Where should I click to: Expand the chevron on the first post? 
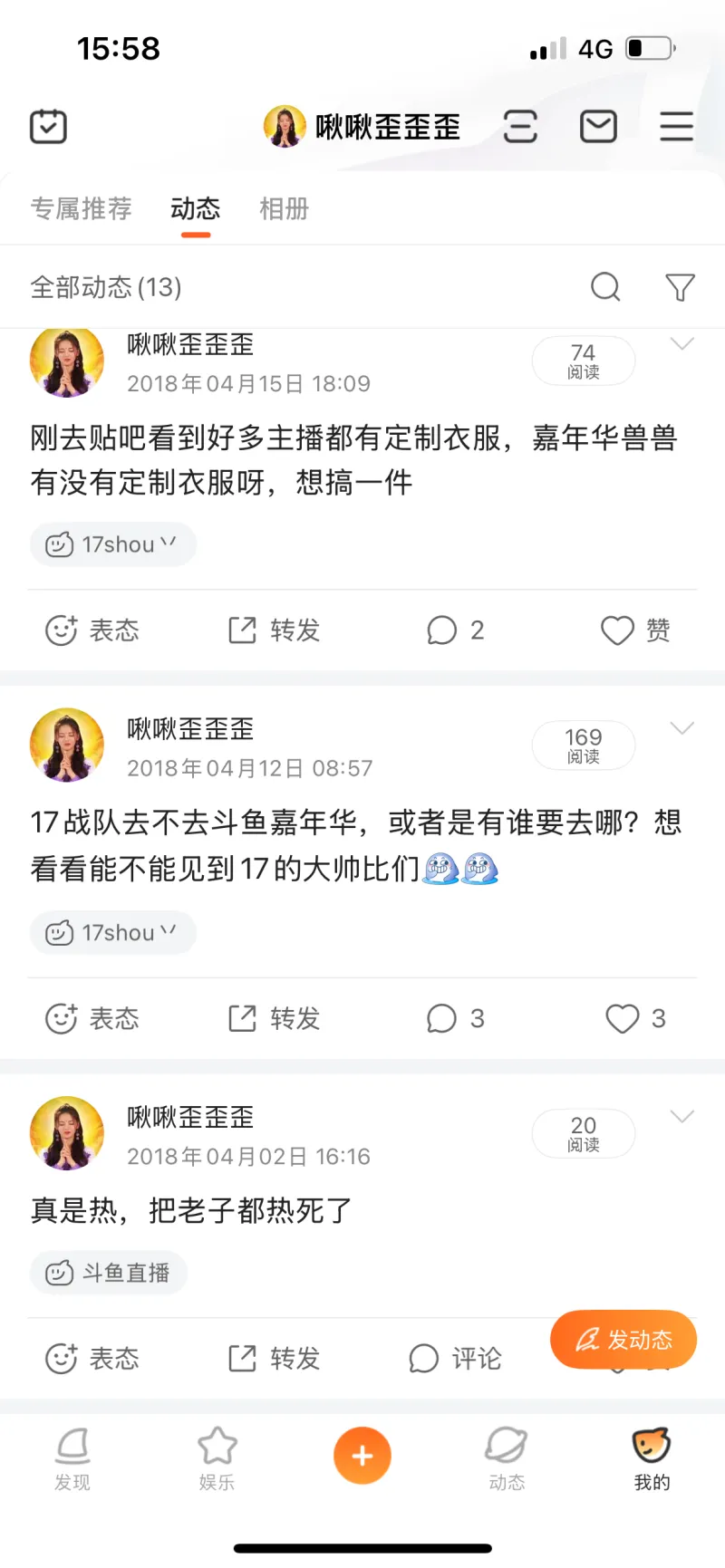click(x=681, y=343)
